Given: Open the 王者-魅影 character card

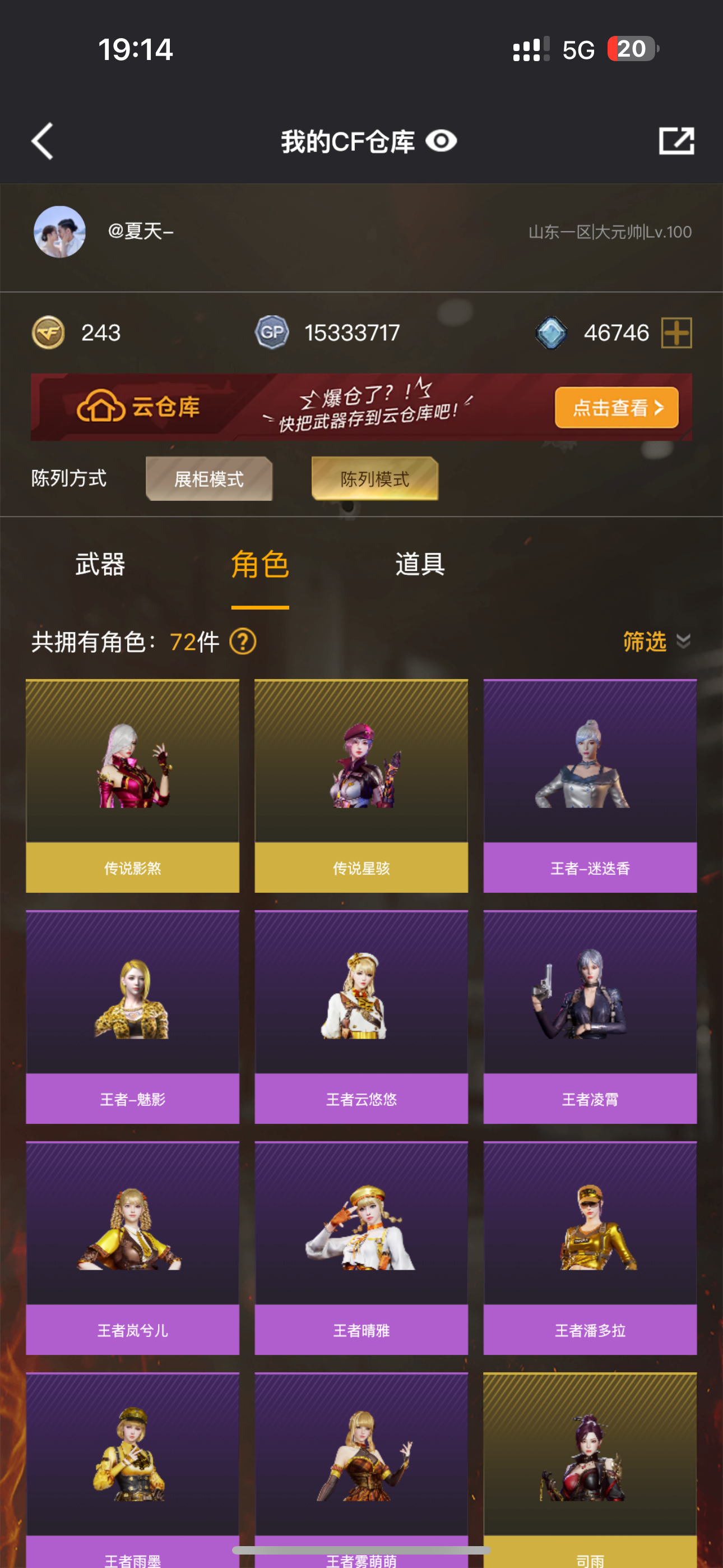Looking at the screenshot, I should point(133,1017).
